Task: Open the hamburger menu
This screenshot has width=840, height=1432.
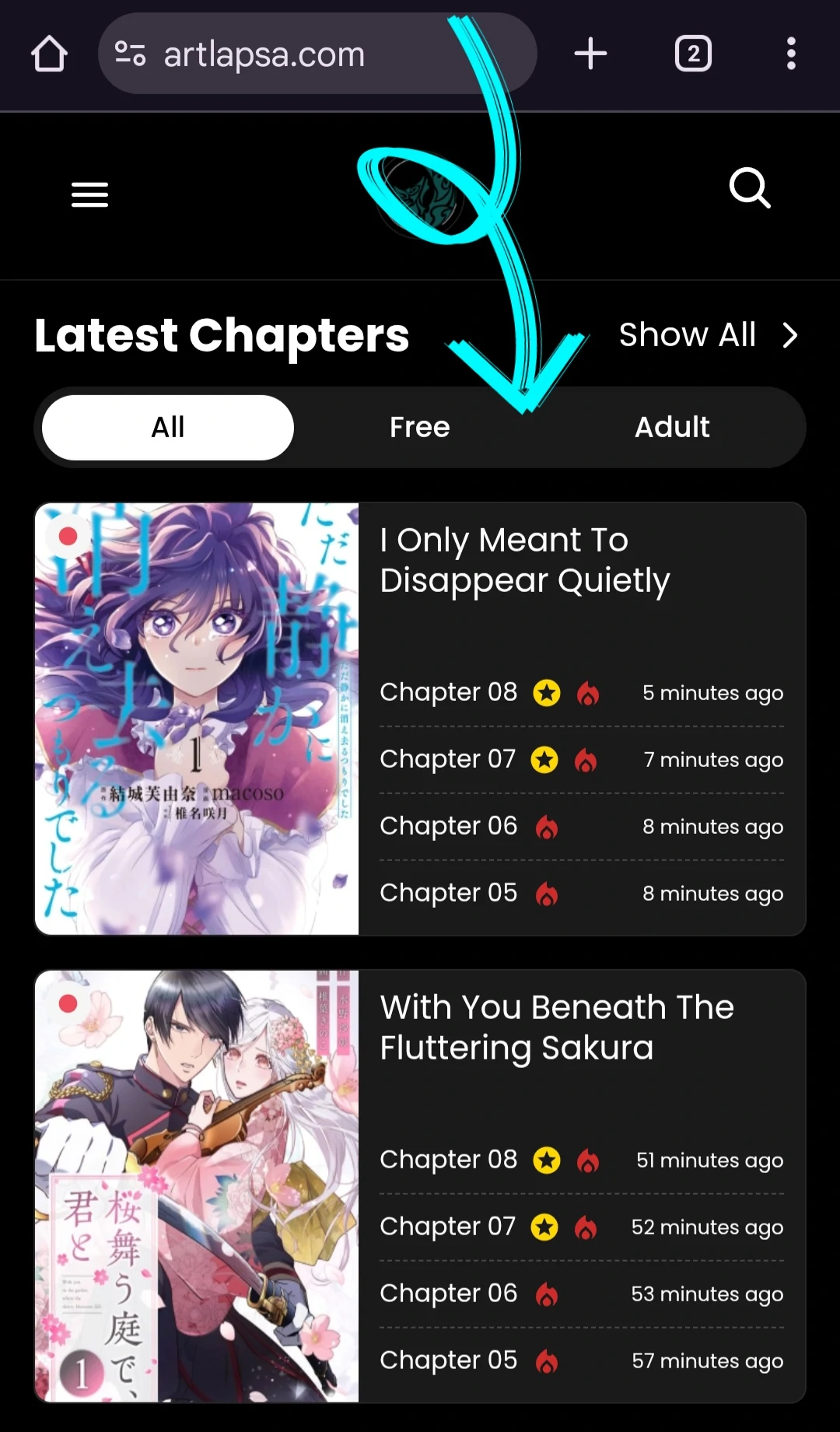Action: pos(89,194)
